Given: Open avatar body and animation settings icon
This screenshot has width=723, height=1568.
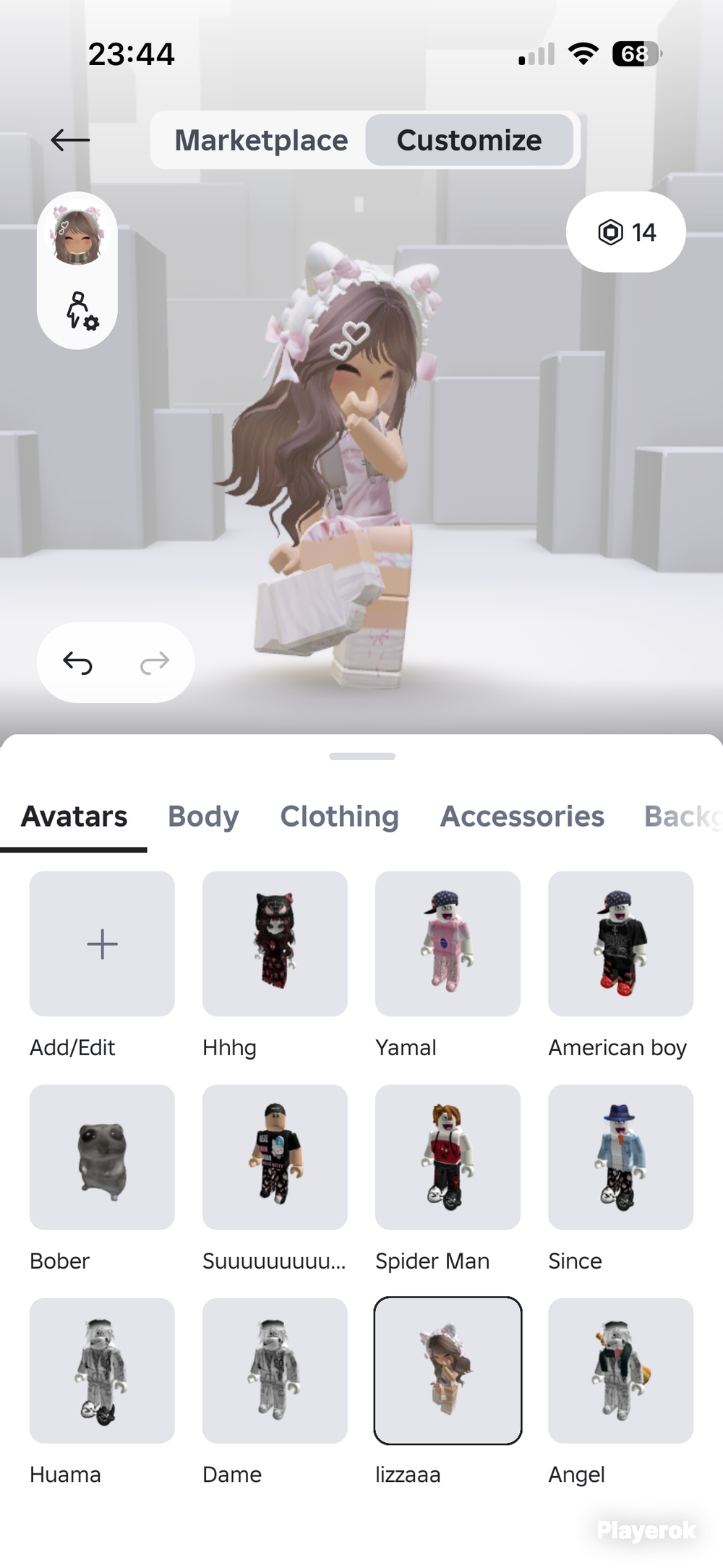Looking at the screenshot, I should [x=81, y=311].
